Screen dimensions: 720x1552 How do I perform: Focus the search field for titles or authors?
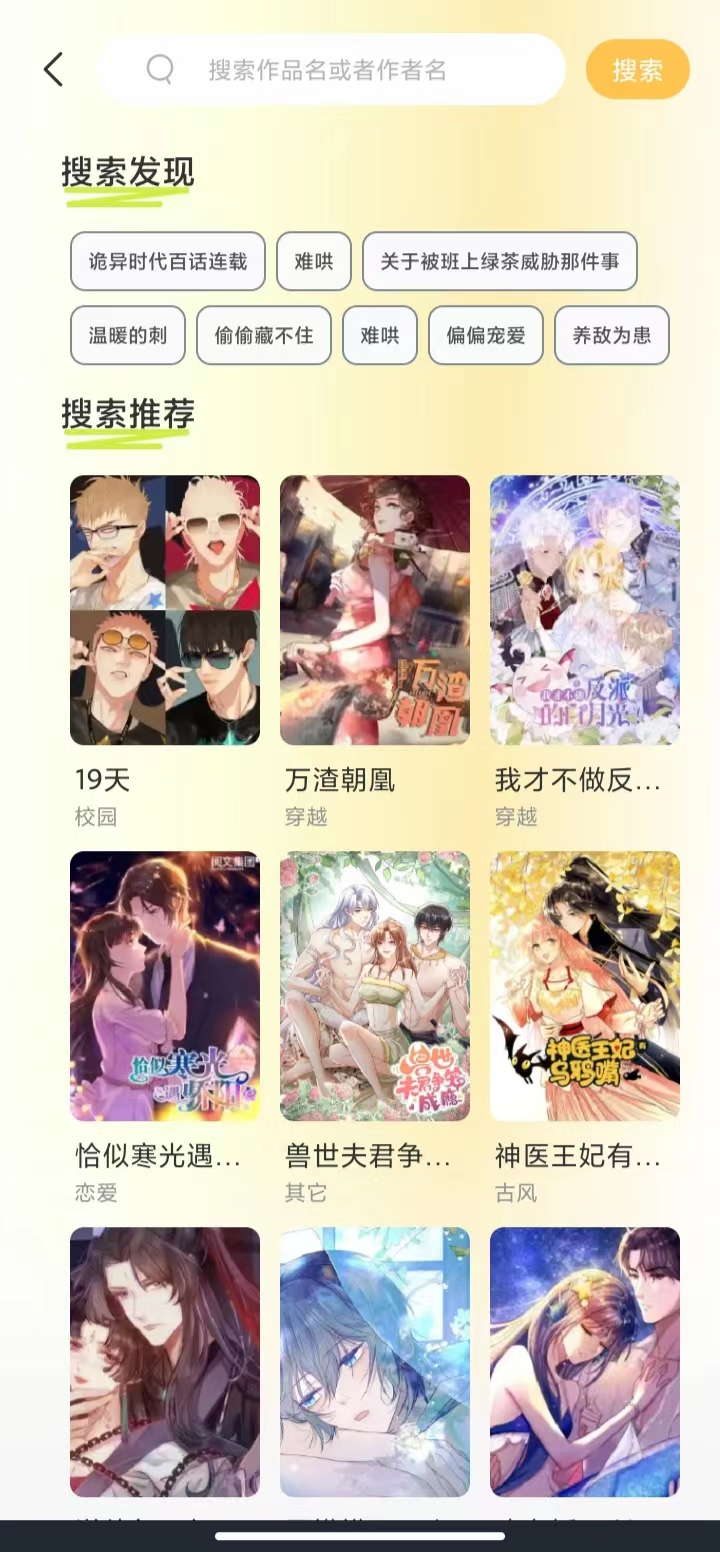pos(330,70)
